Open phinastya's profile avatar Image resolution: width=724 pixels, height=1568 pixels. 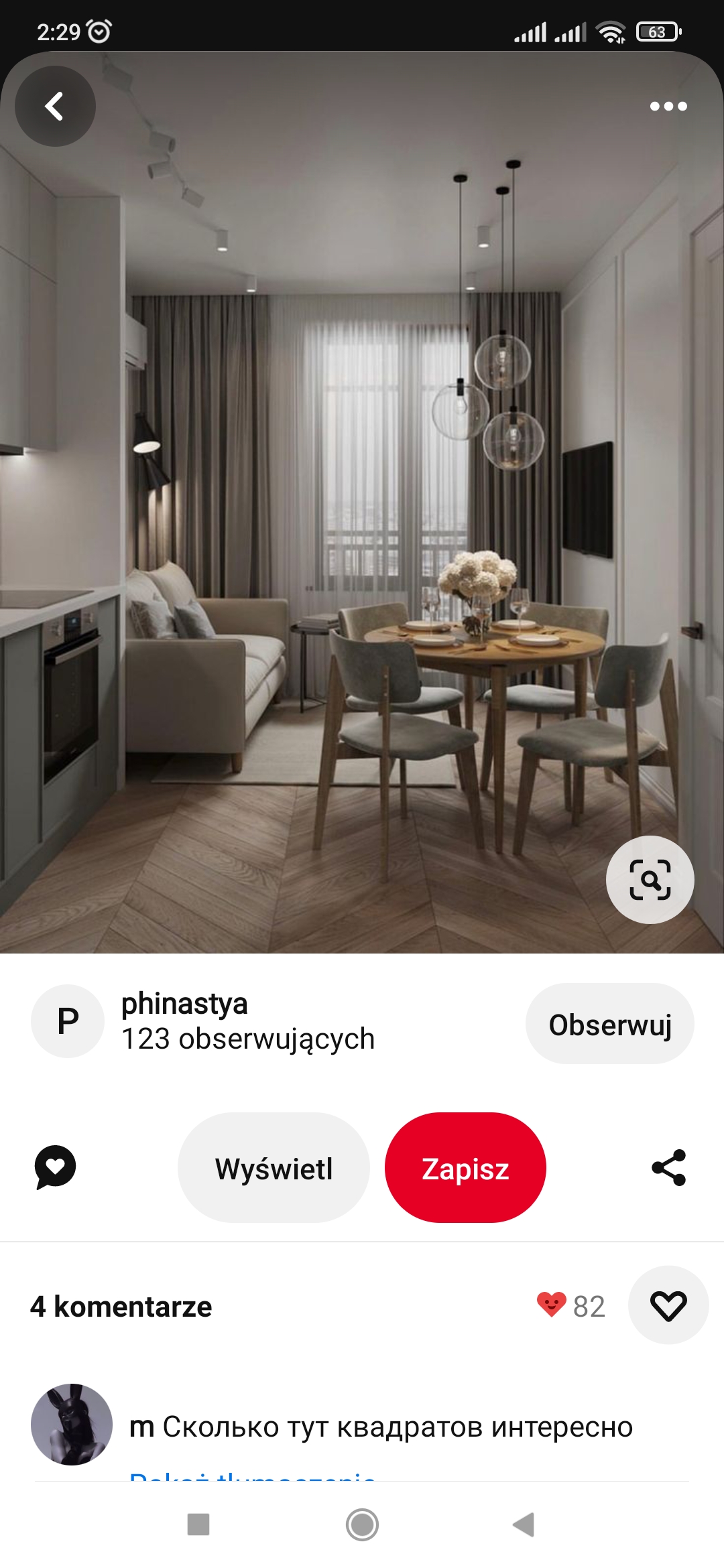point(68,1021)
